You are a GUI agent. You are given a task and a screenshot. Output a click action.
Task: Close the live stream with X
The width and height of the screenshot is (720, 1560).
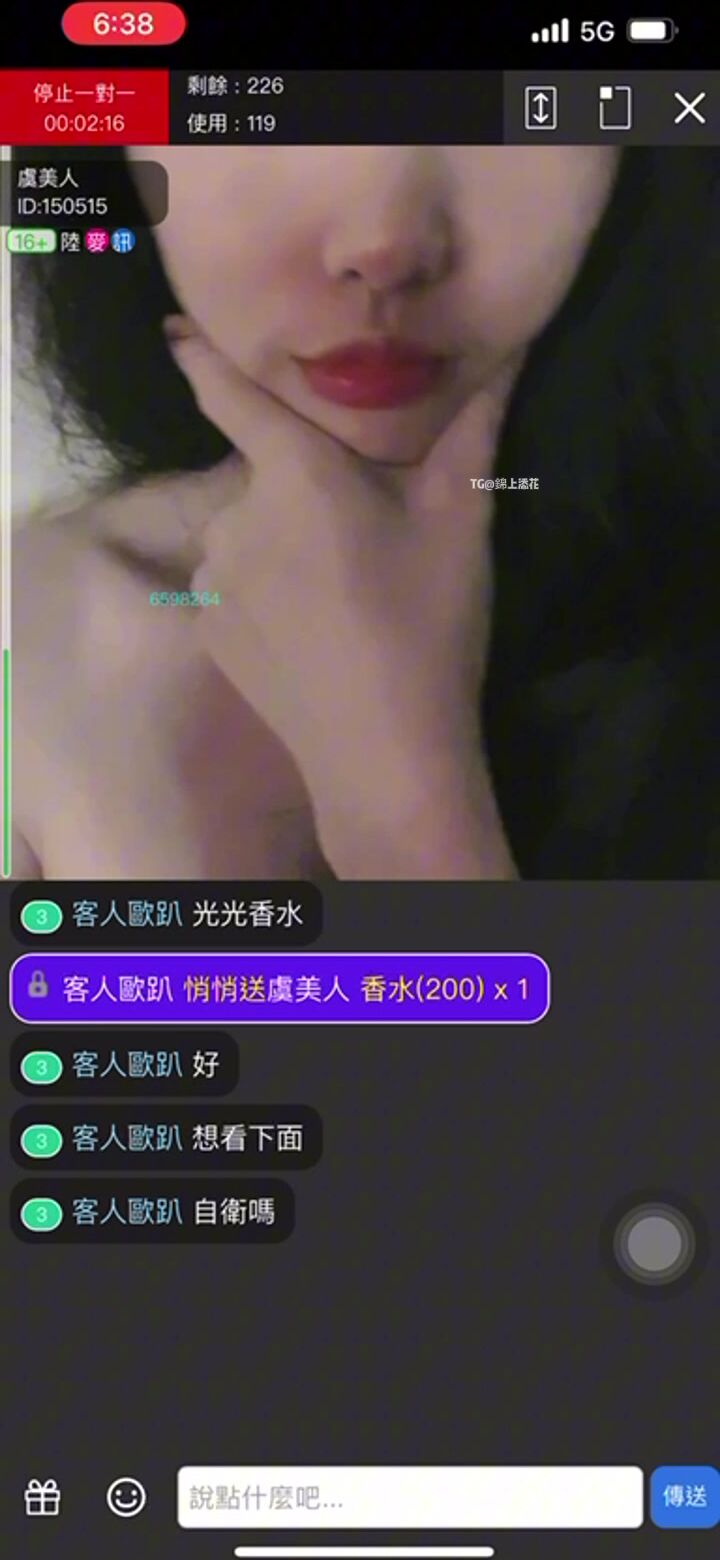pyautogui.click(x=689, y=108)
